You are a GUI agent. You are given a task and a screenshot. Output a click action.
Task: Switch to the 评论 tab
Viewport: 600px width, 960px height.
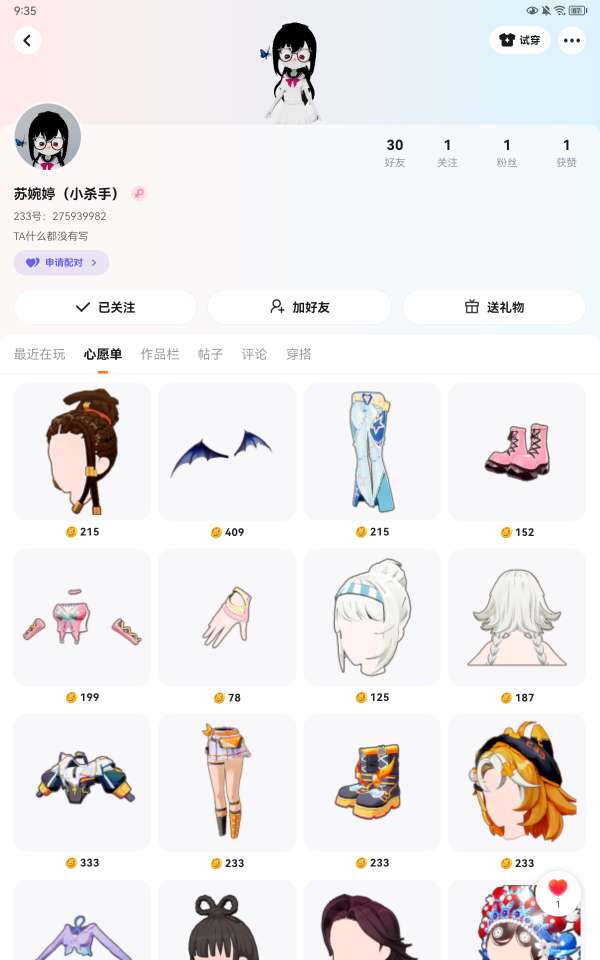[254, 354]
